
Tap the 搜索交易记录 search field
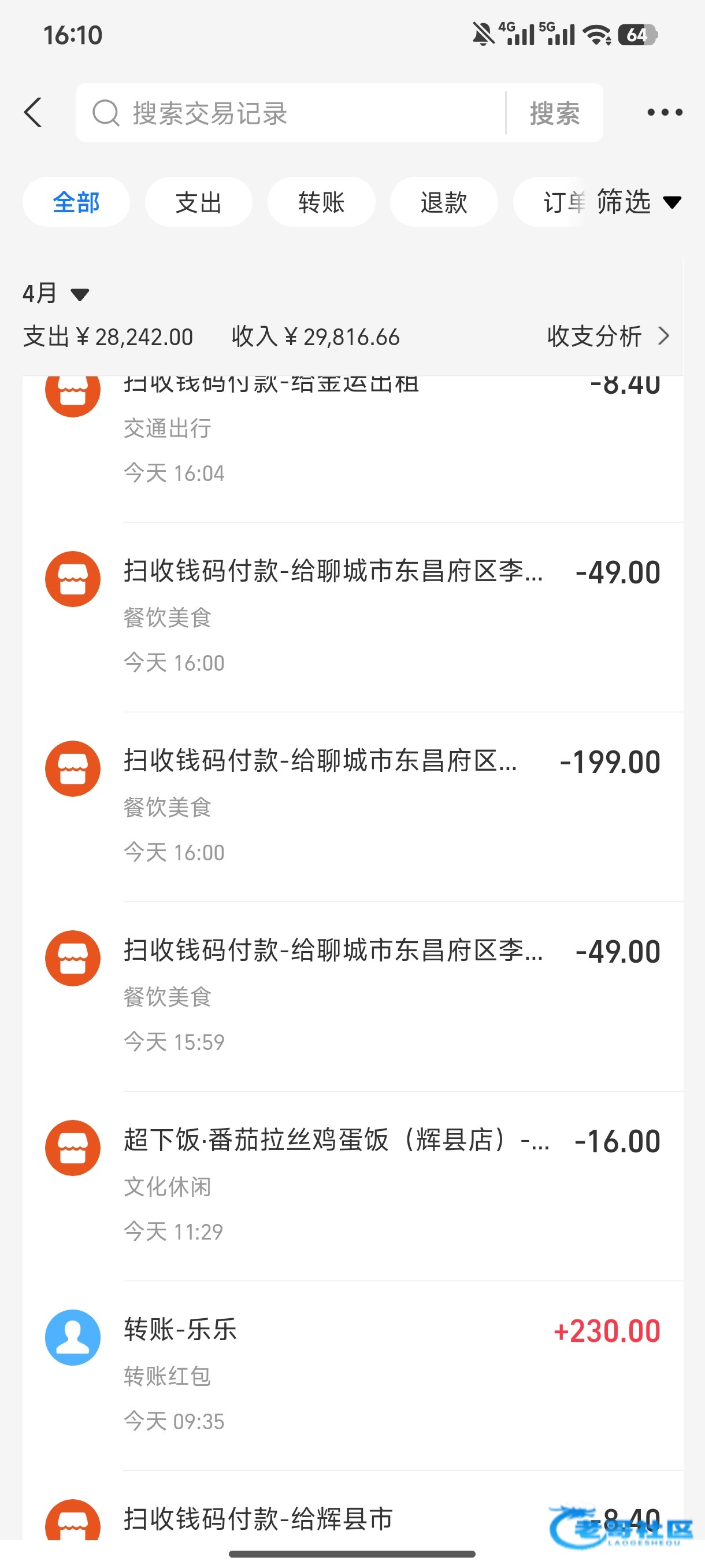(x=292, y=113)
